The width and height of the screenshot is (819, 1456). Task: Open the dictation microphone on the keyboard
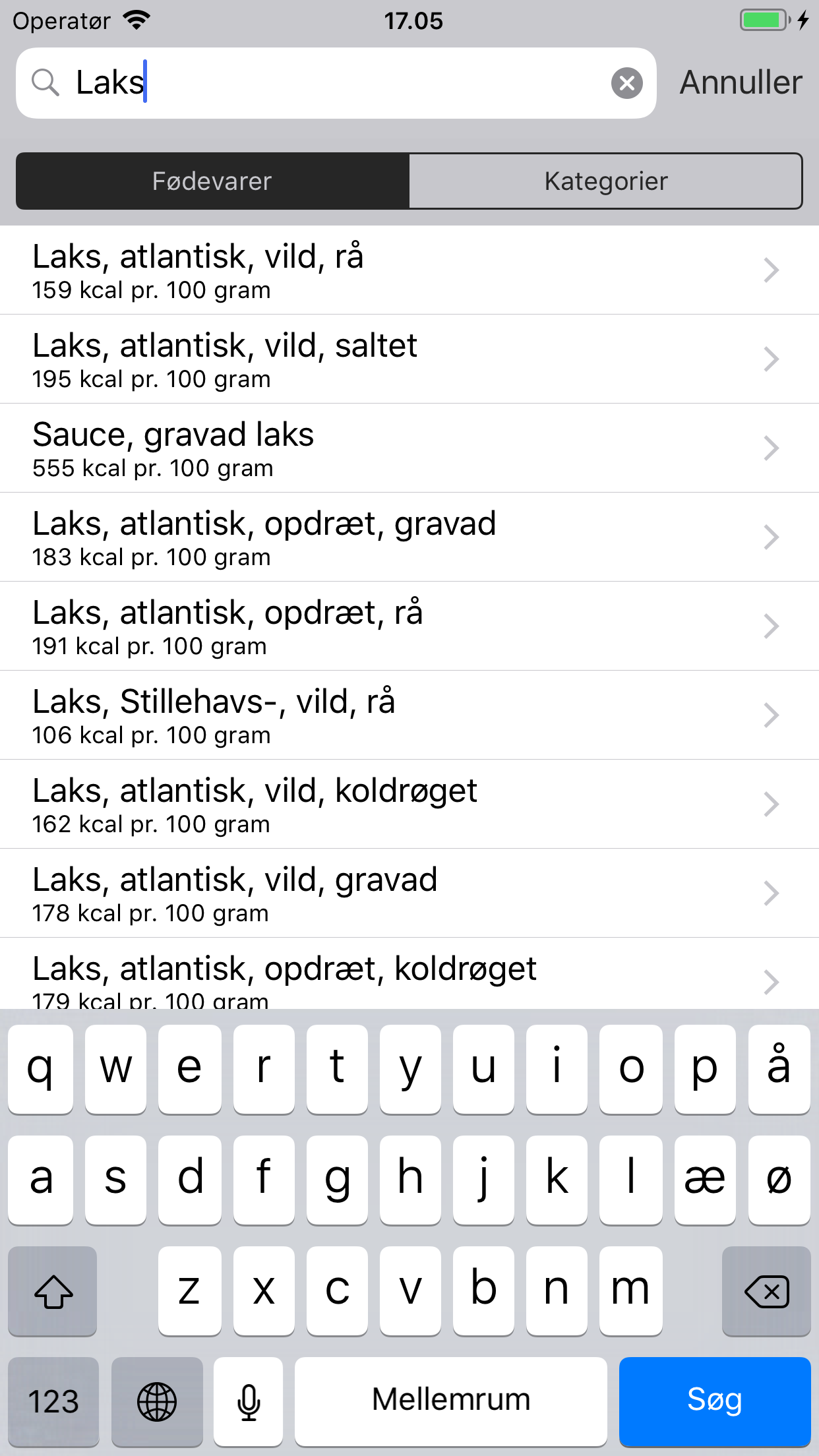(x=248, y=1401)
